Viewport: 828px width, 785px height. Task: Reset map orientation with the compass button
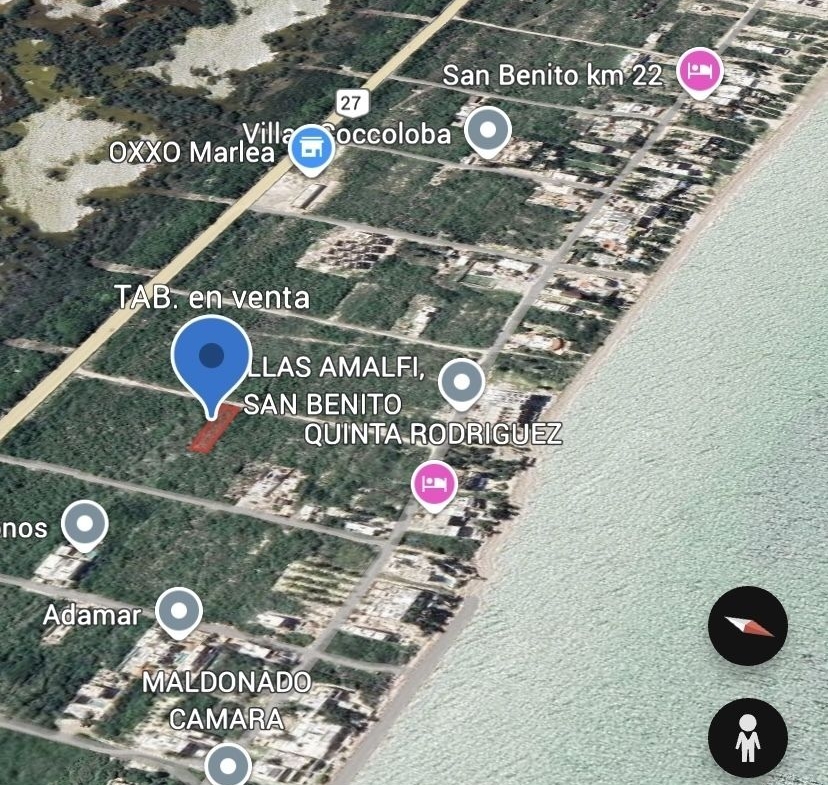point(747,627)
